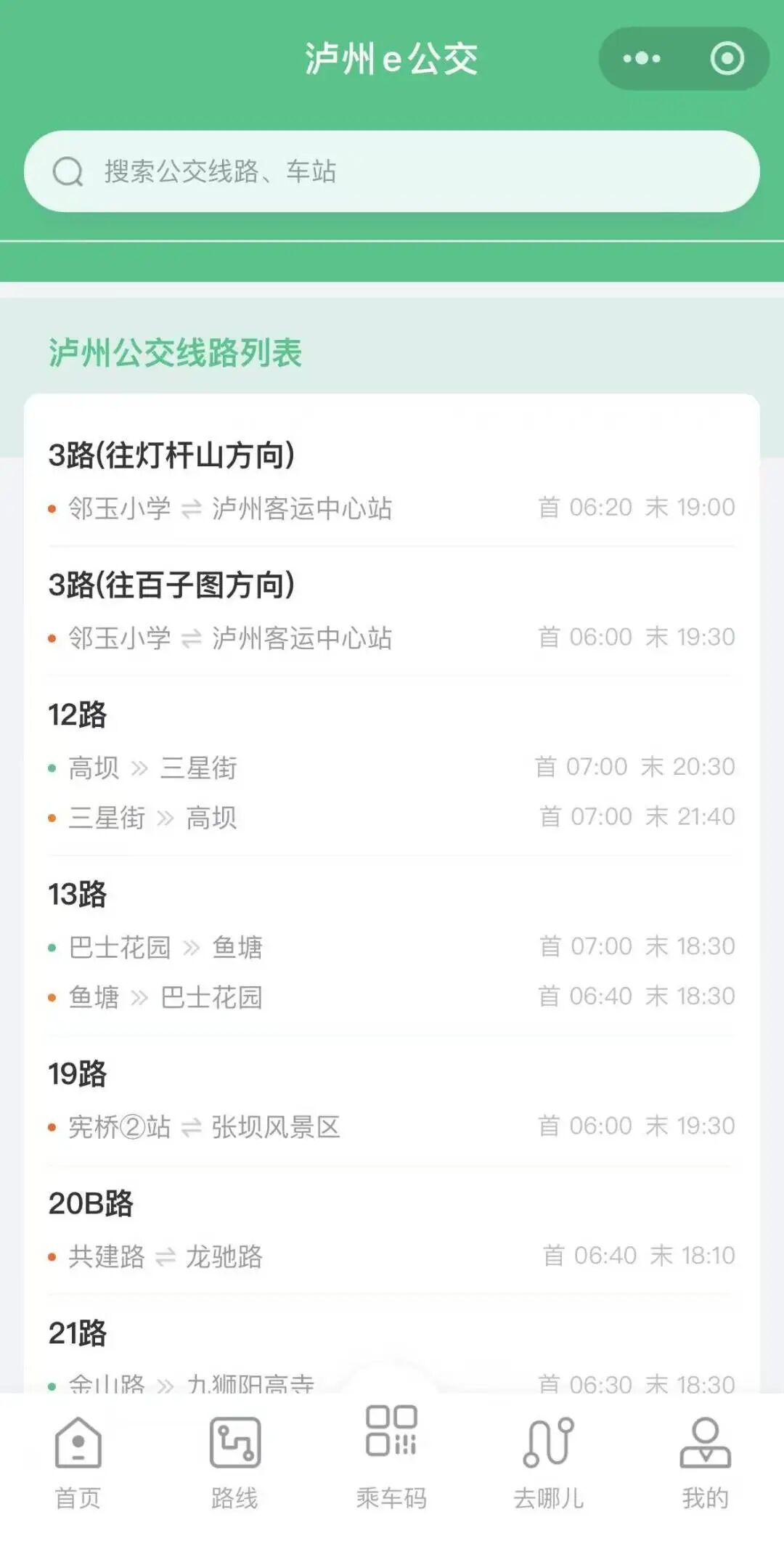784x1549 pixels.
Task: Open the mini program more-options menu
Action: pyautogui.click(x=642, y=59)
